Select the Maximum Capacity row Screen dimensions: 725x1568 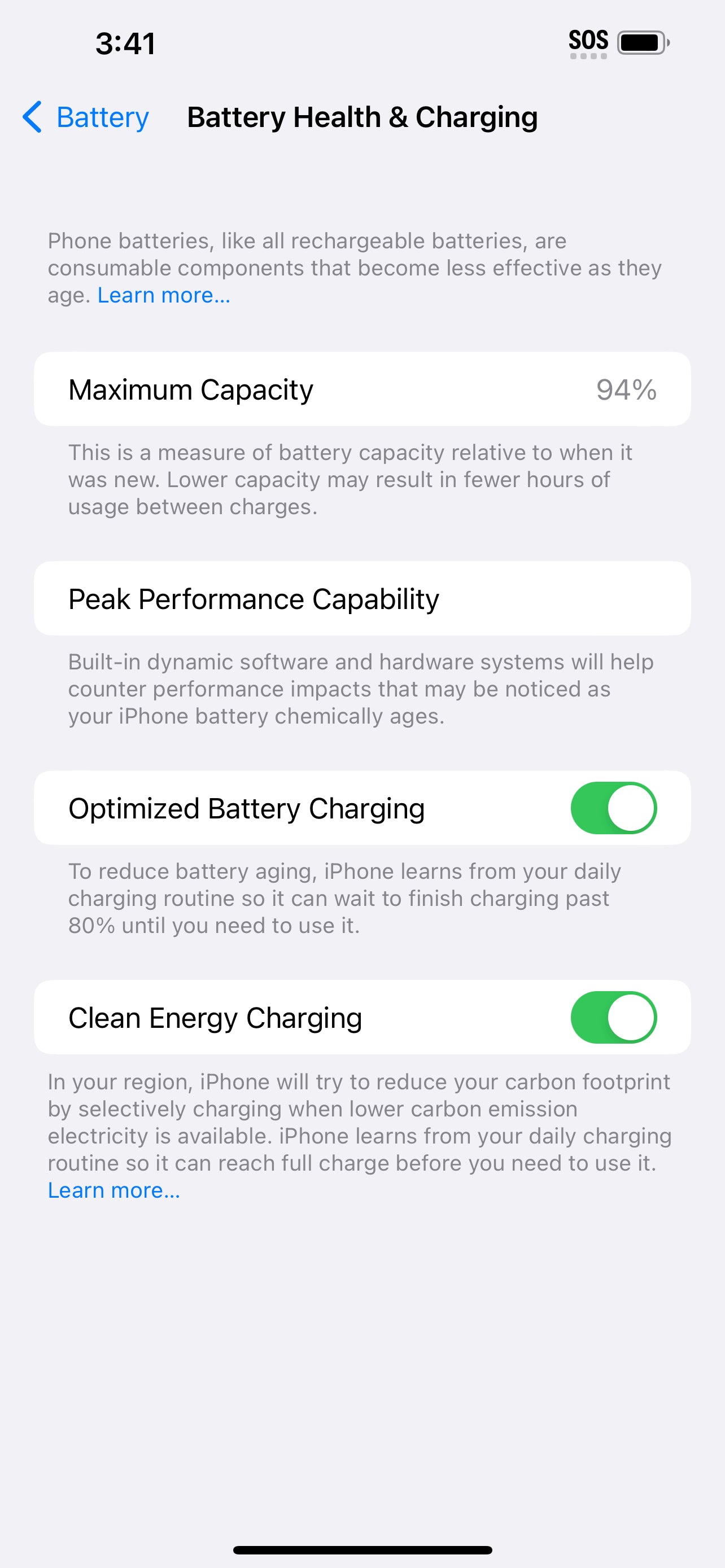(362, 389)
